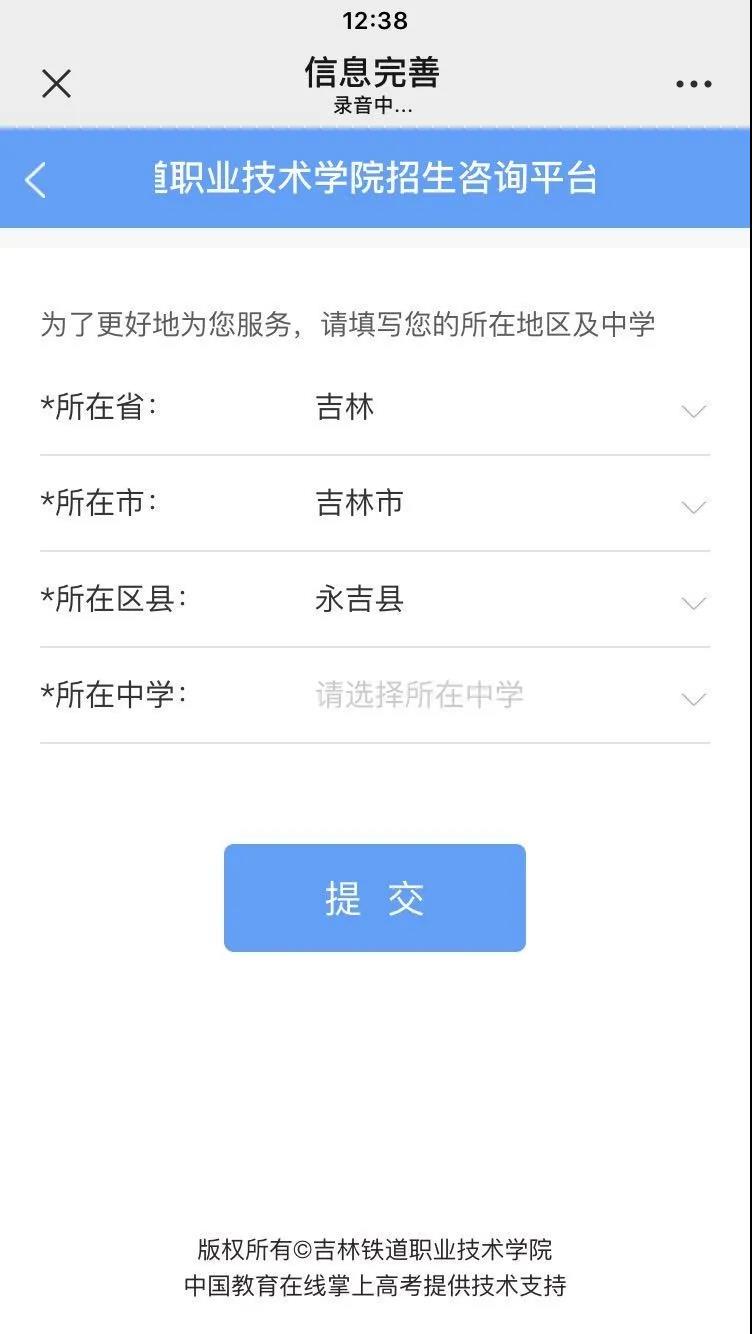
Task: Go back using the blue header arrow
Action: tap(35, 180)
